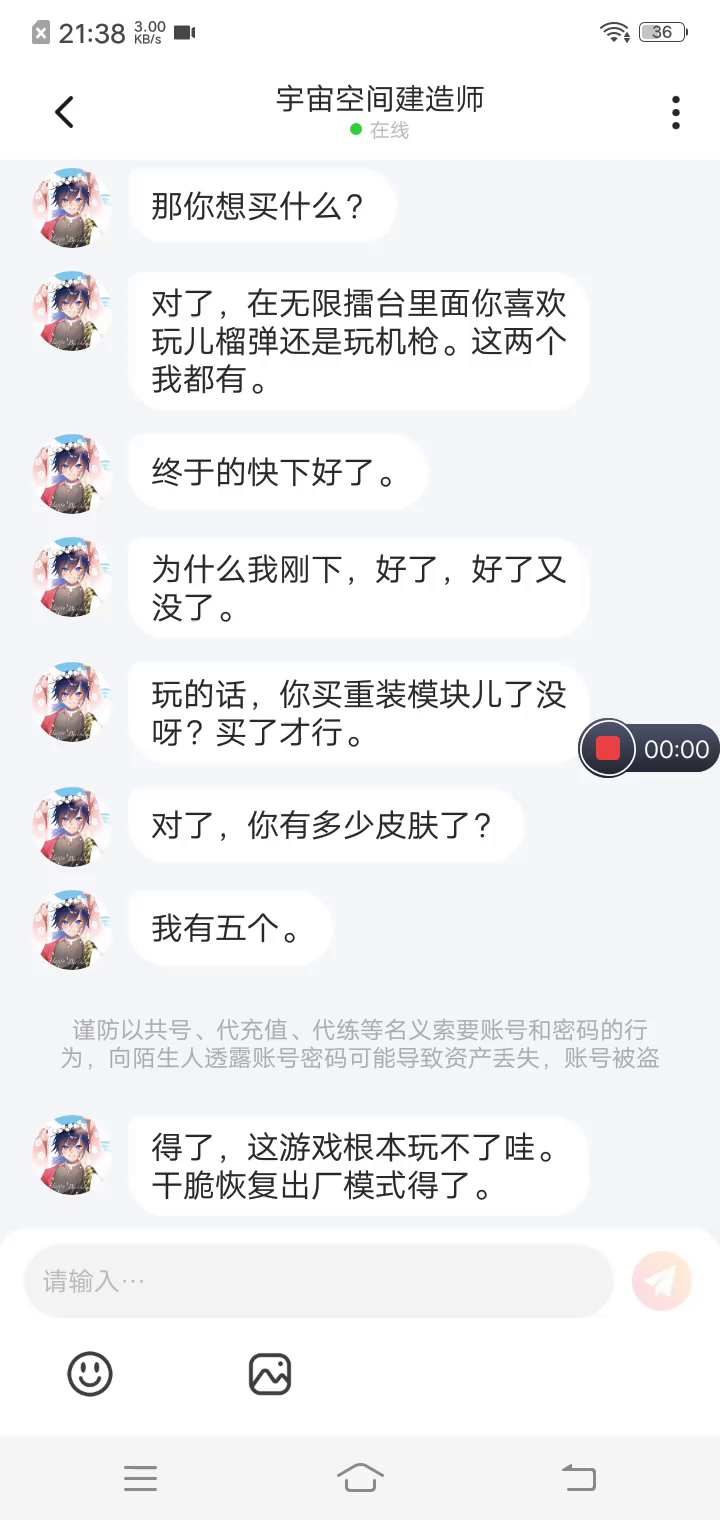Send the message with the paper plane
Viewport: 720px width, 1520px height.
pos(662,1281)
